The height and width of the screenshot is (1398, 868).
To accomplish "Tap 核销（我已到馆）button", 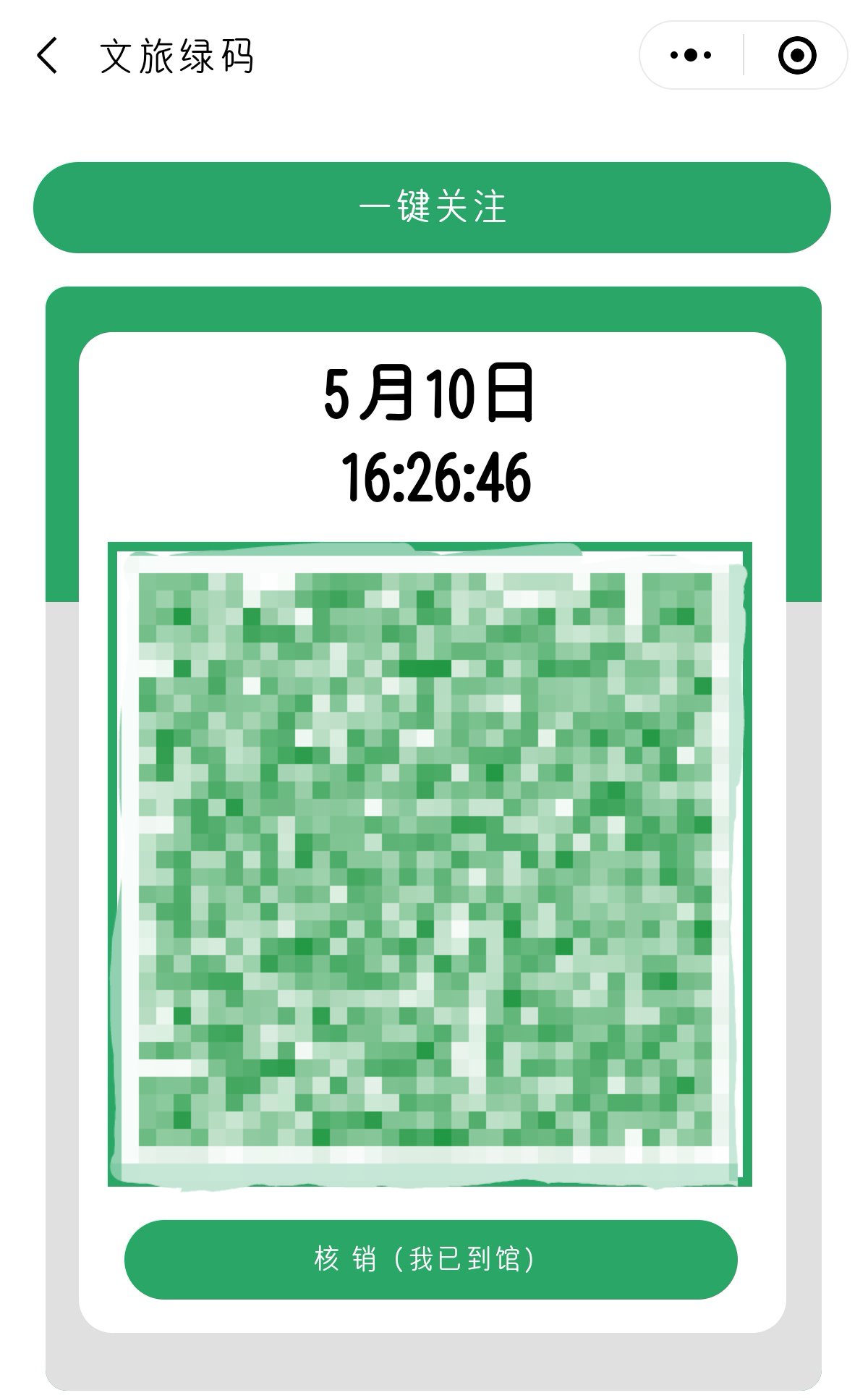I will [x=430, y=1259].
